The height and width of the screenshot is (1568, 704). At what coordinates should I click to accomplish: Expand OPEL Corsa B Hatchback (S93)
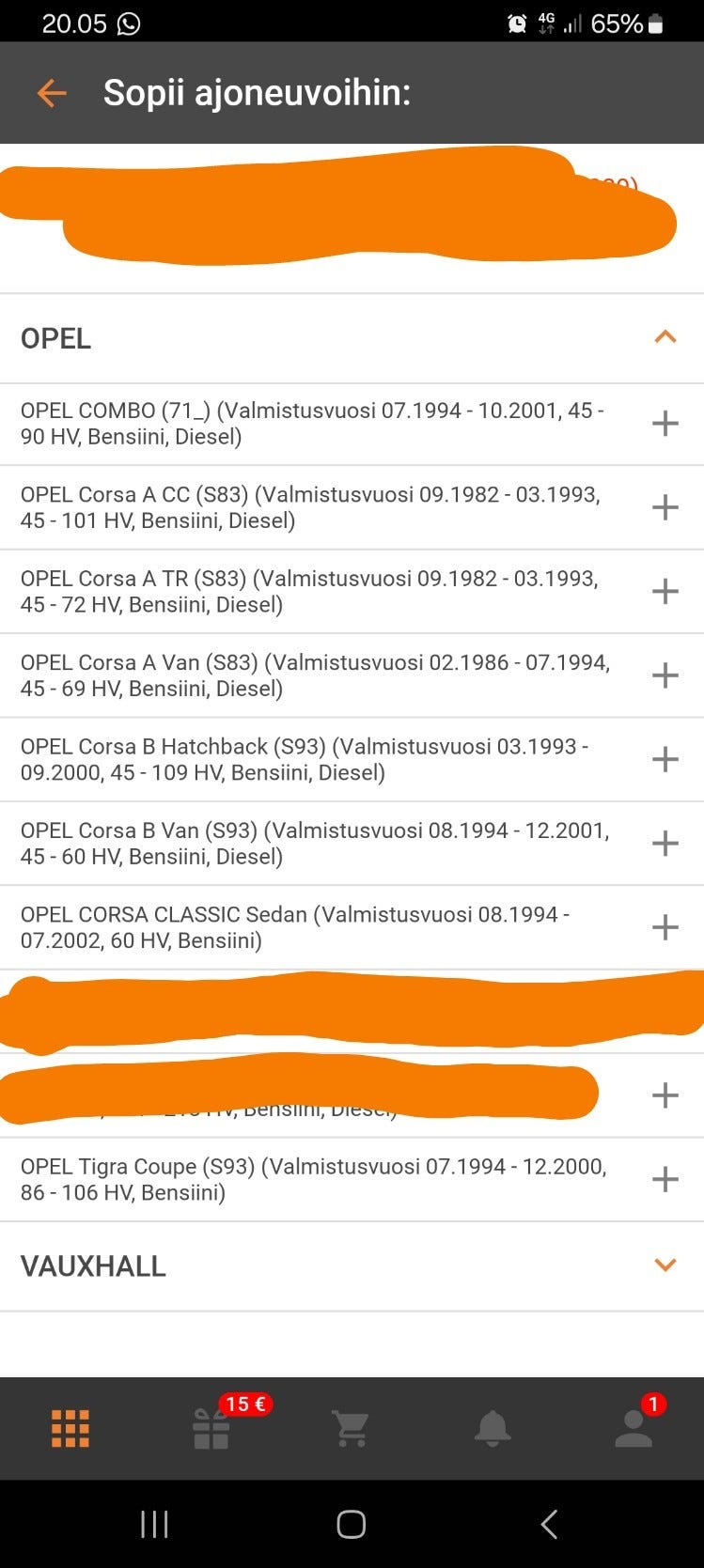pos(665,759)
